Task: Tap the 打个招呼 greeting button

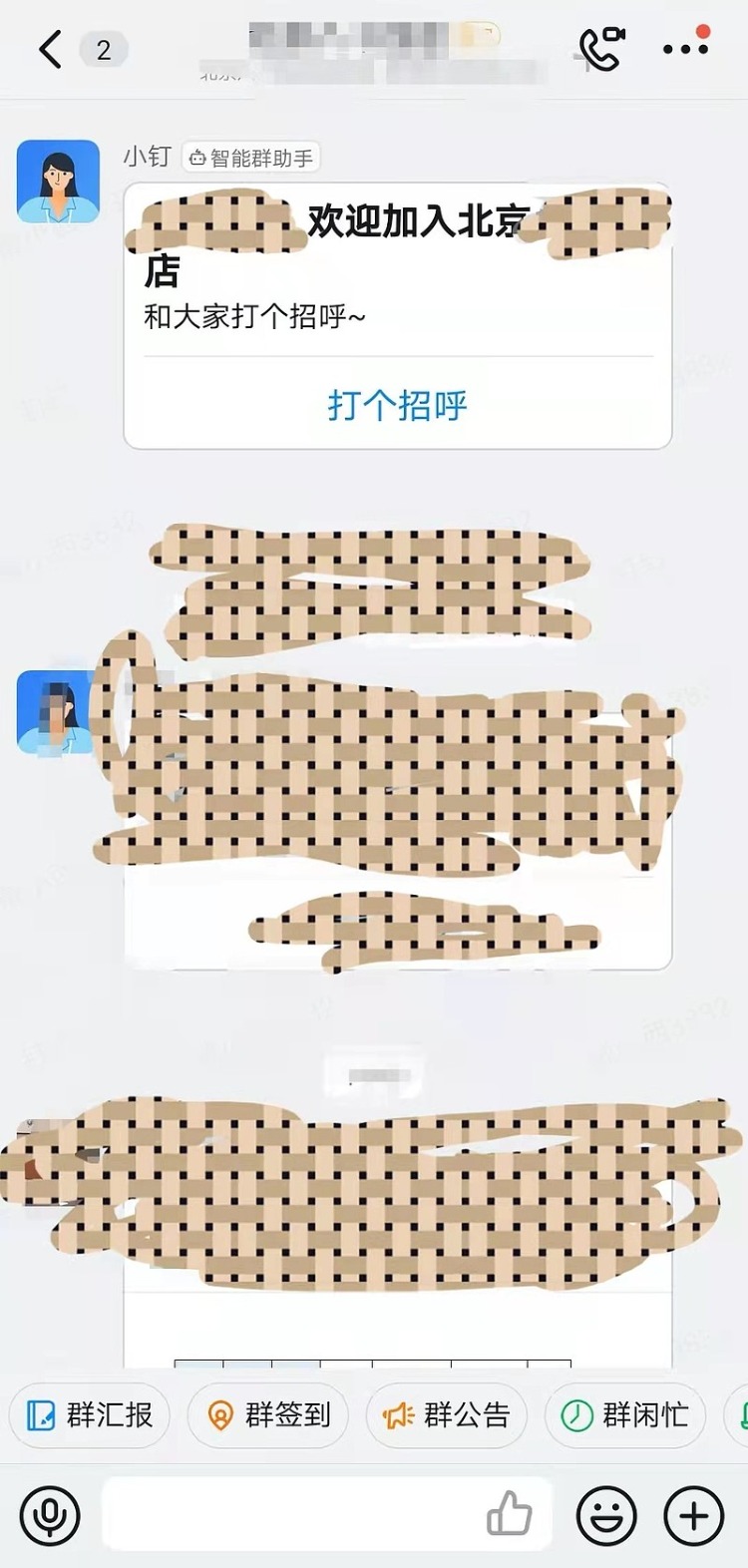Action: point(397,405)
